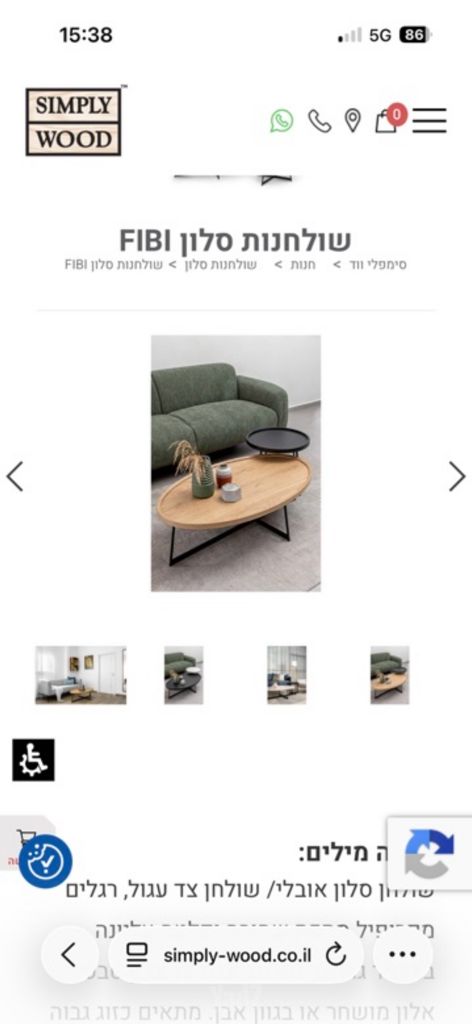Image resolution: width=472 pixels, height=1024 pixels.
Task: Open the store location pin
Action: coord(353,121)
